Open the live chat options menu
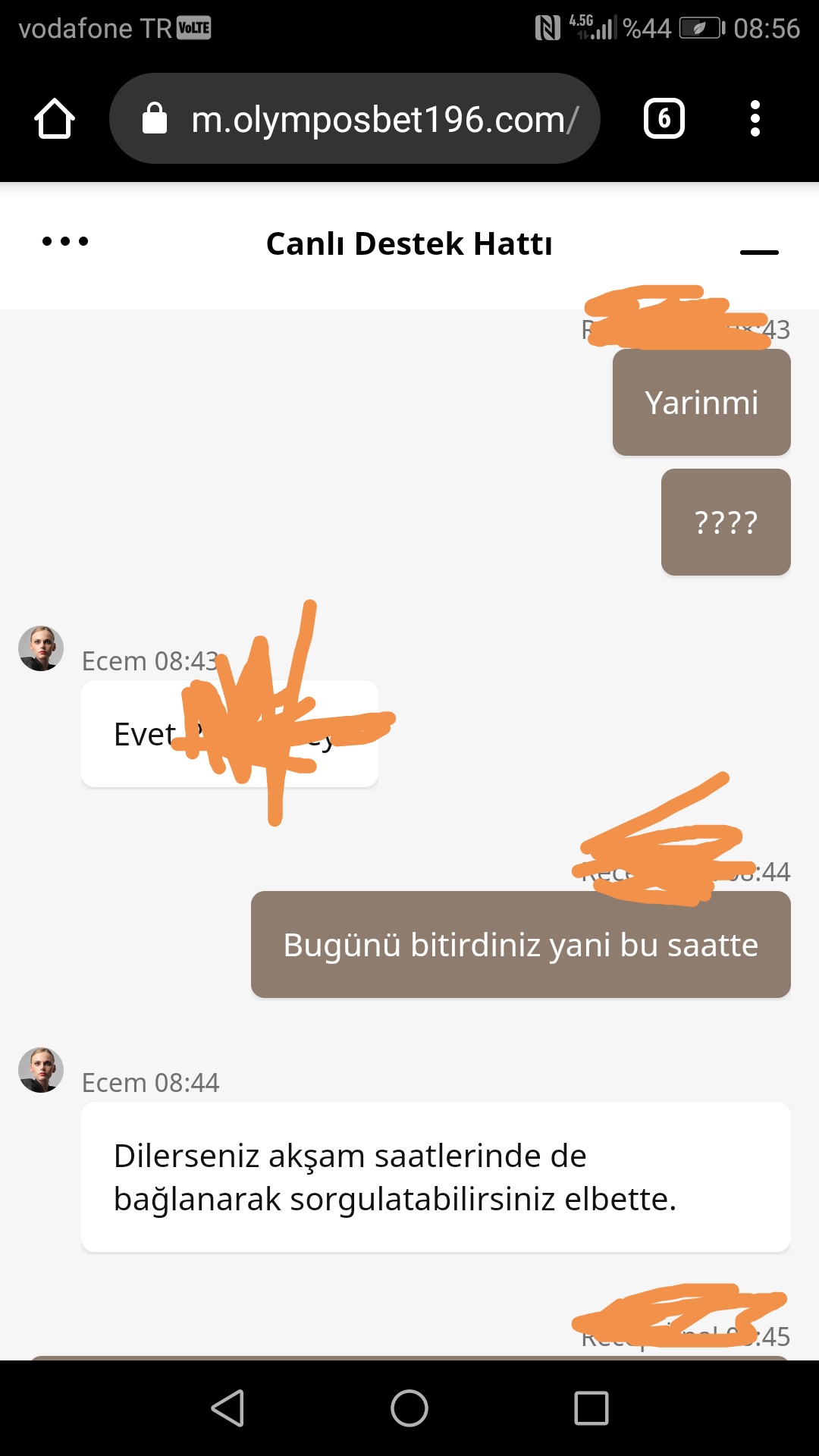Image resolution: width=819 pixels, height=1456 pixels. [x=65, y=242]
